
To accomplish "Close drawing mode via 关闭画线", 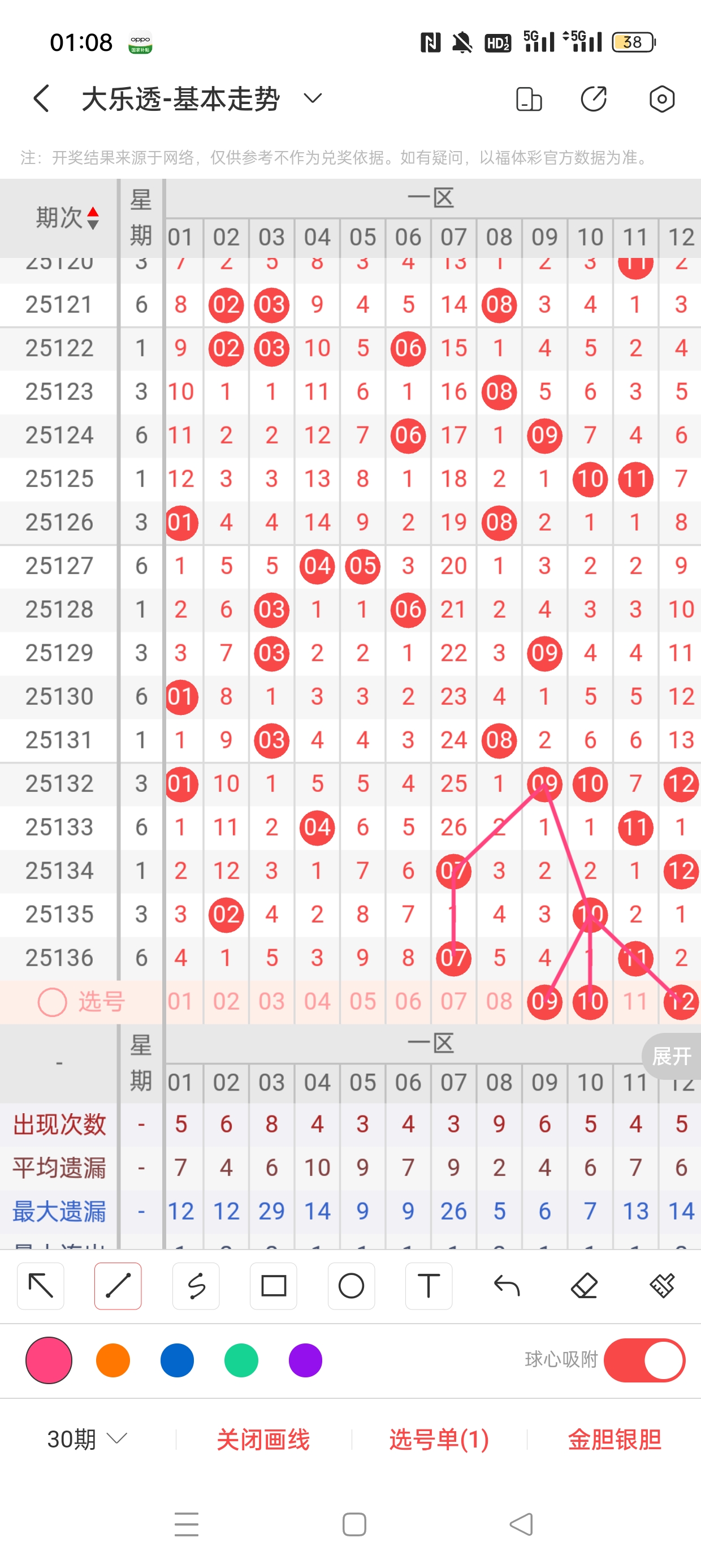I will [263, 1439].
